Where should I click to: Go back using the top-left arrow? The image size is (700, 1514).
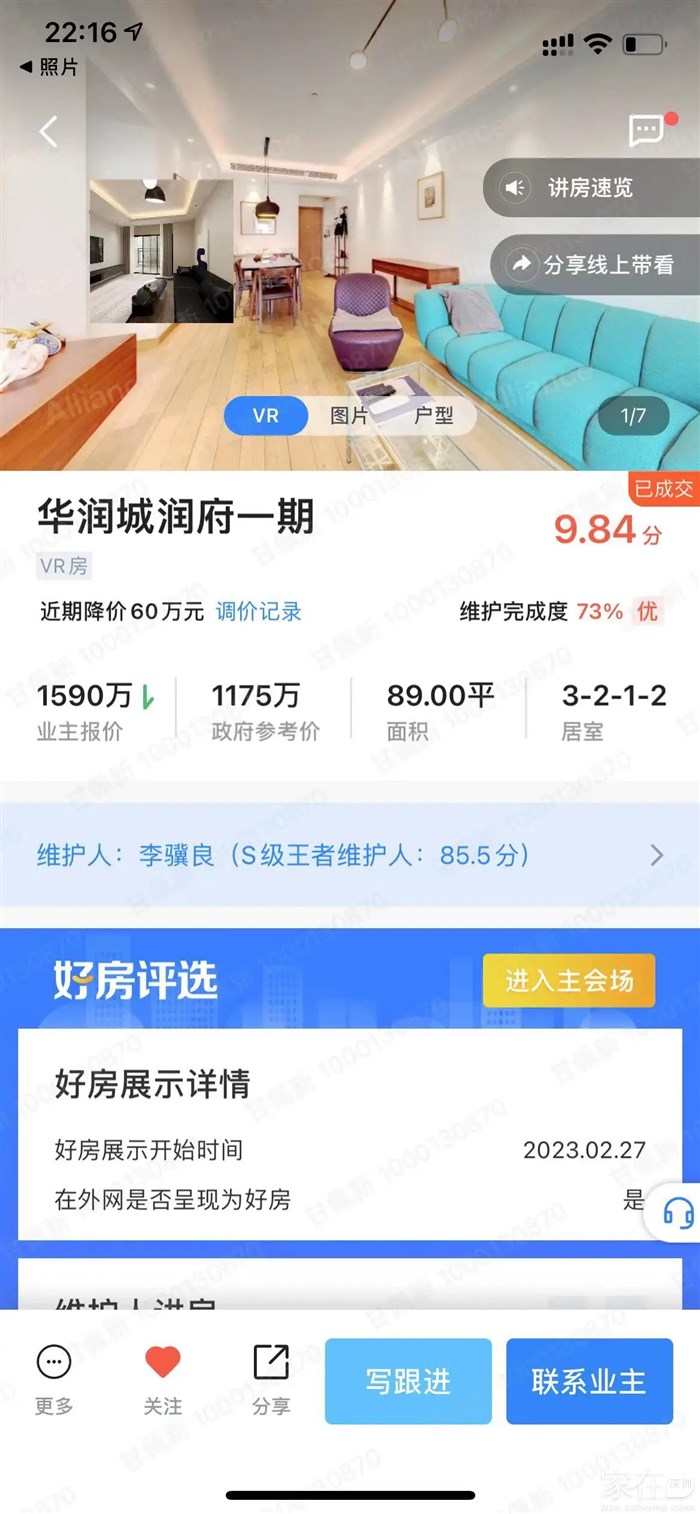[x=48, y=131]
